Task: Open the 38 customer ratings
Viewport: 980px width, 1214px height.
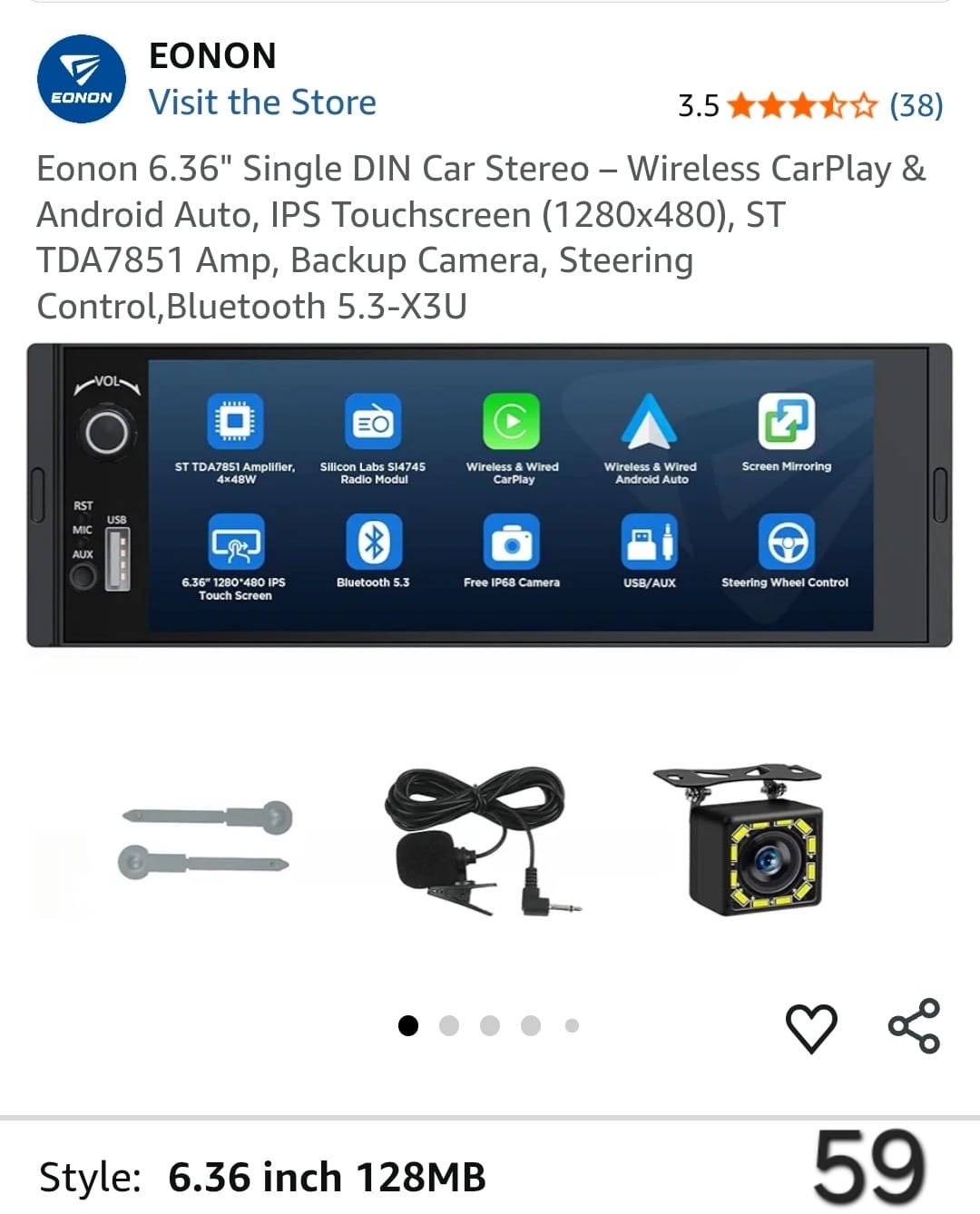Action: (x=916, y=105)
